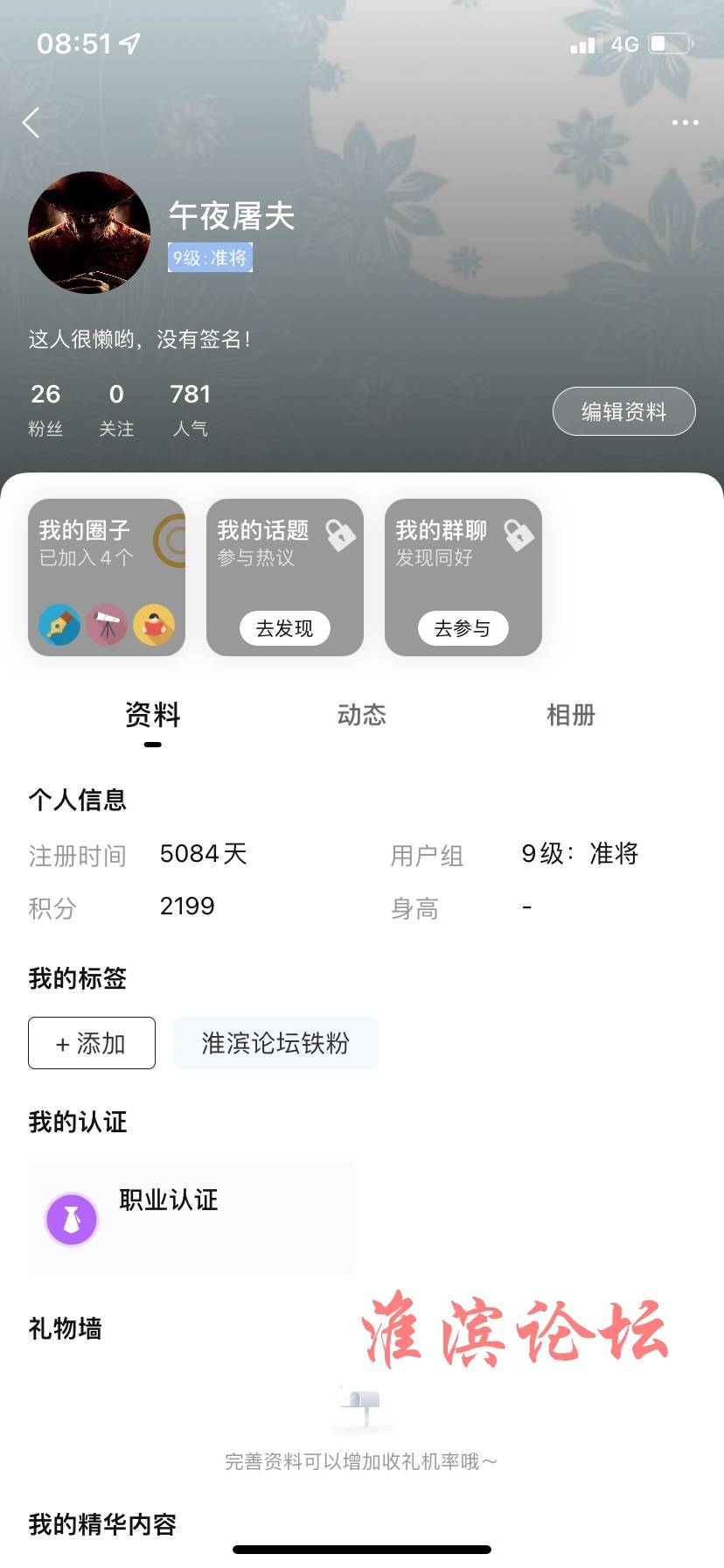This screenshot has width=724, height=1568.
Task: Open the 我的圈子 card
Action: [107, 577]
